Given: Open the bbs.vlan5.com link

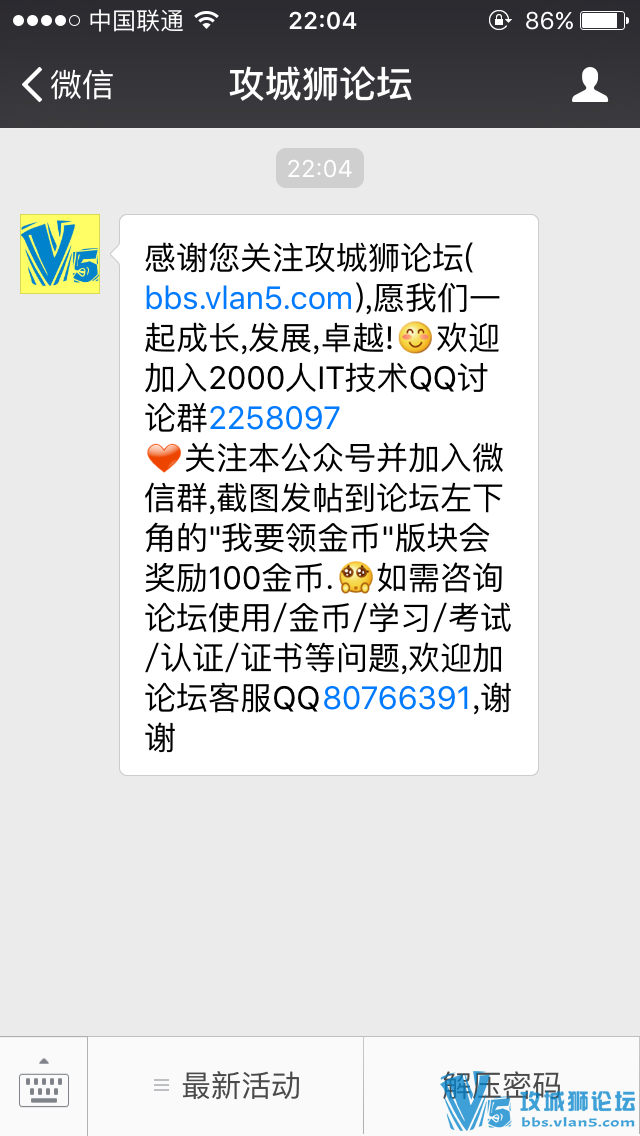Looking at the screenshot, I should (x=249, y=298).
